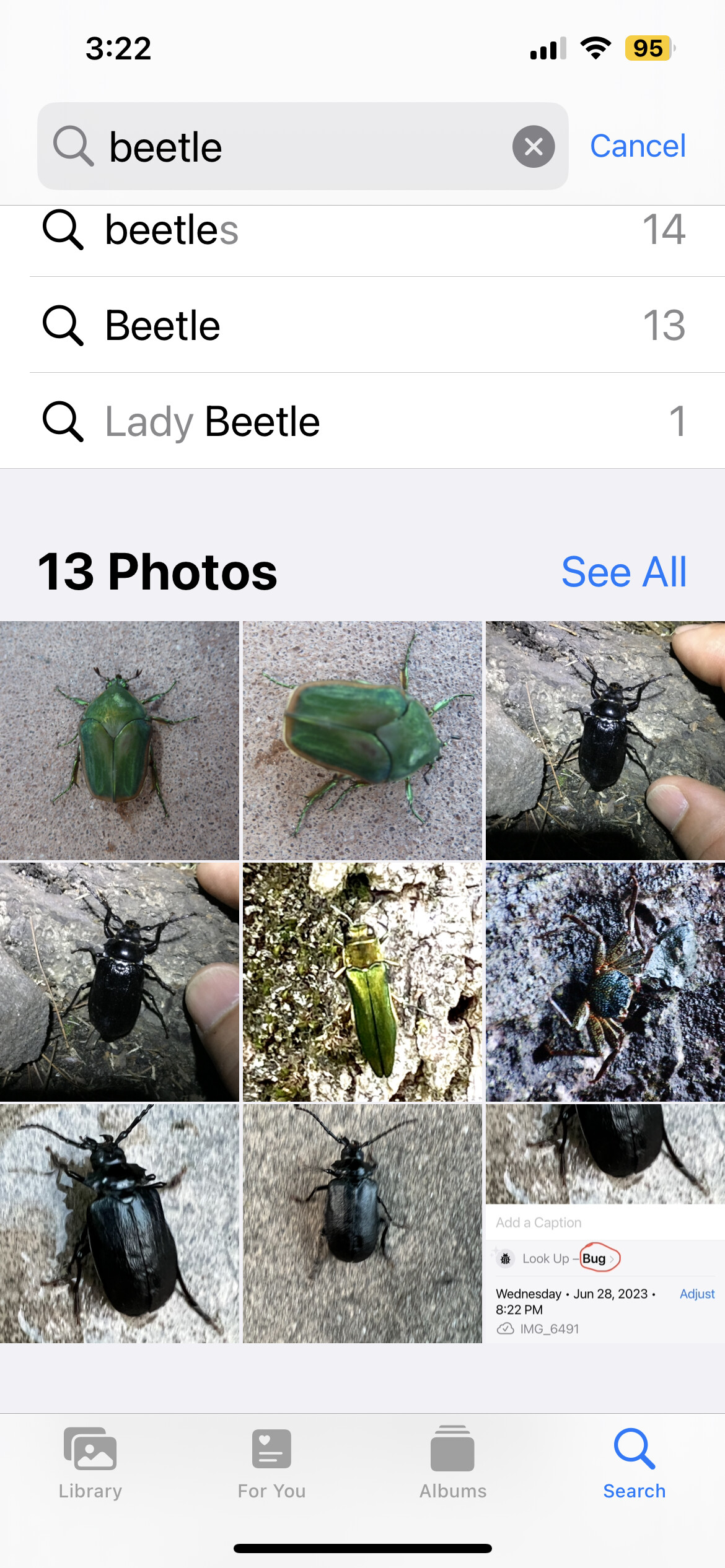Open the blue crab-like creature photo

pos(605,982)
